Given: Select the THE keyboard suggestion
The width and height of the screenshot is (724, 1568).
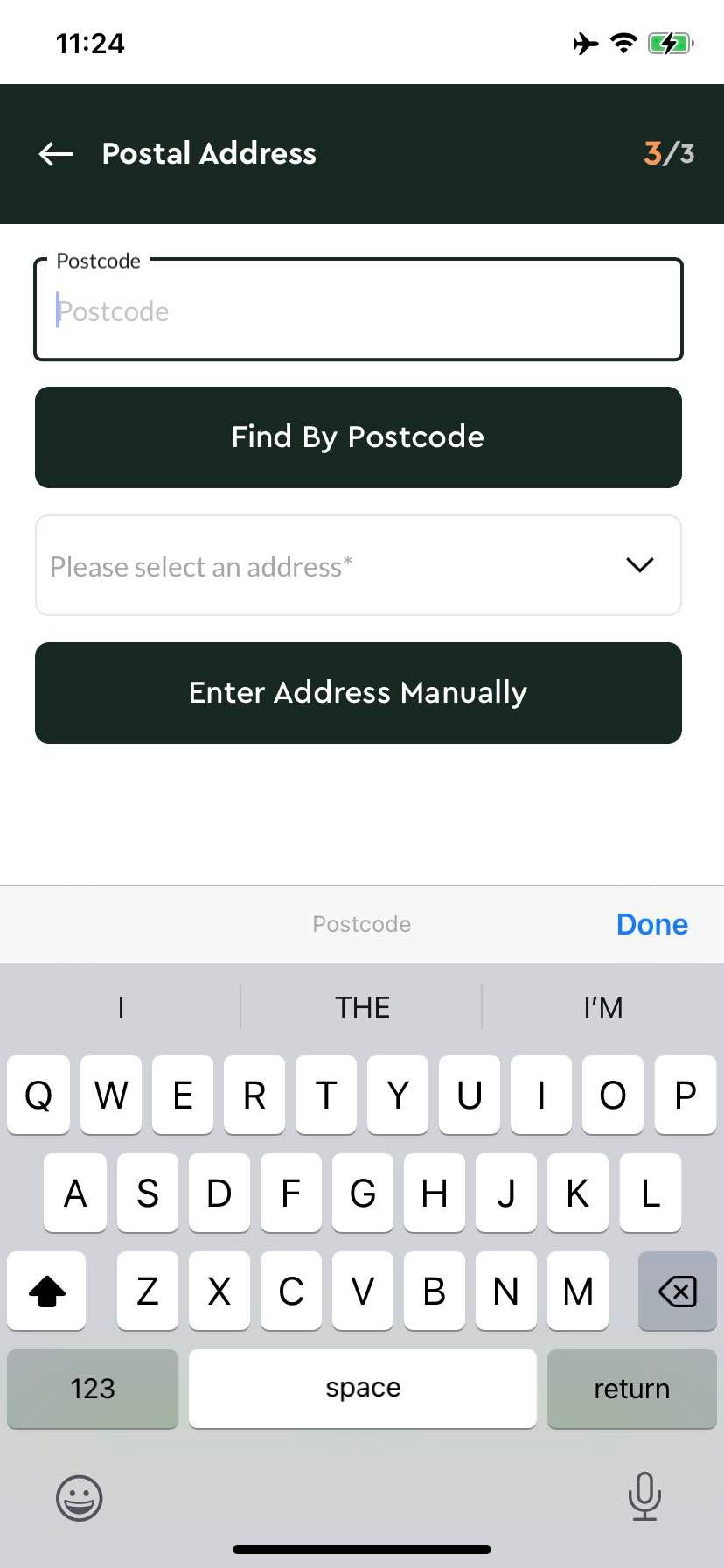Looking at the screenshot, I should click(x=362, y=1007).
